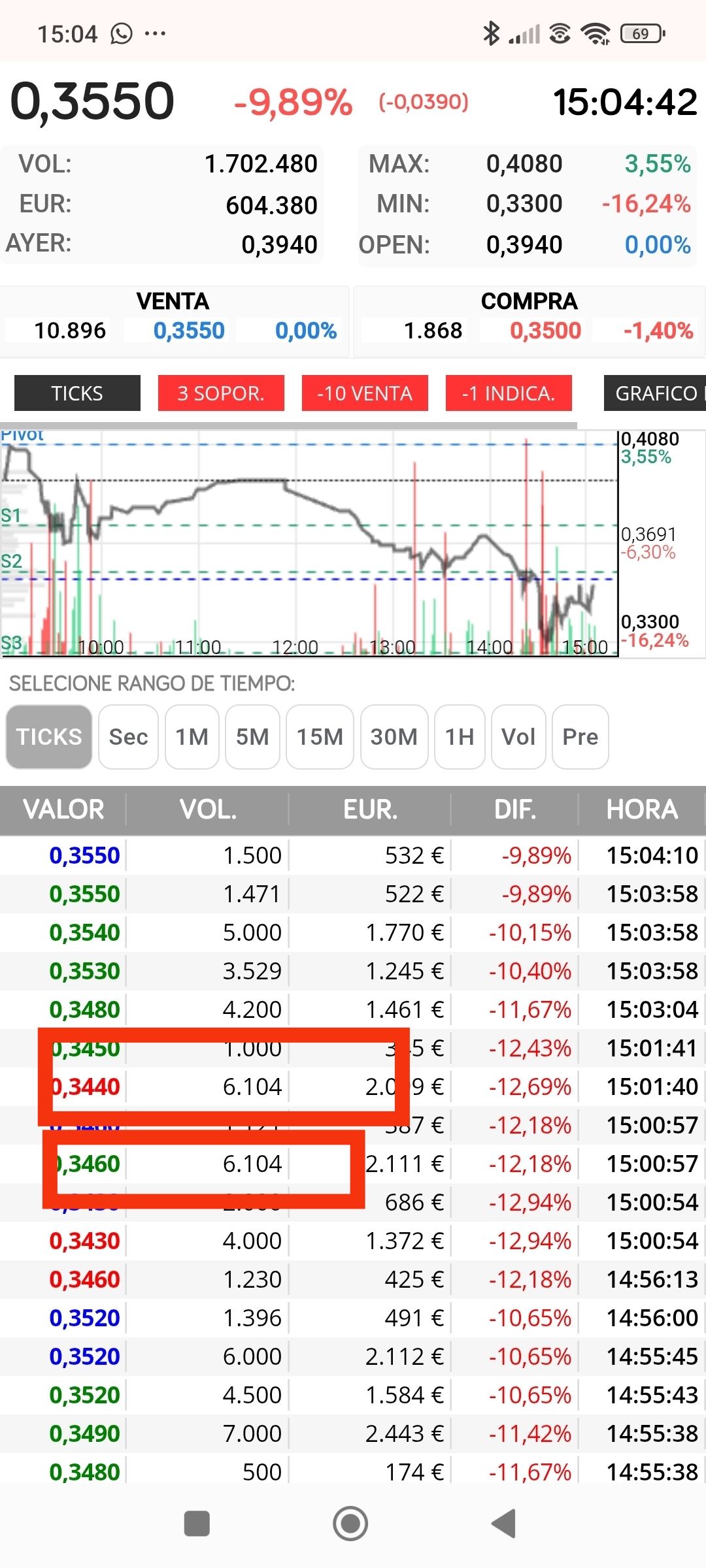Open the 3 SOPOR. tab
This screenshot has height=1568, width=706.
221,393
